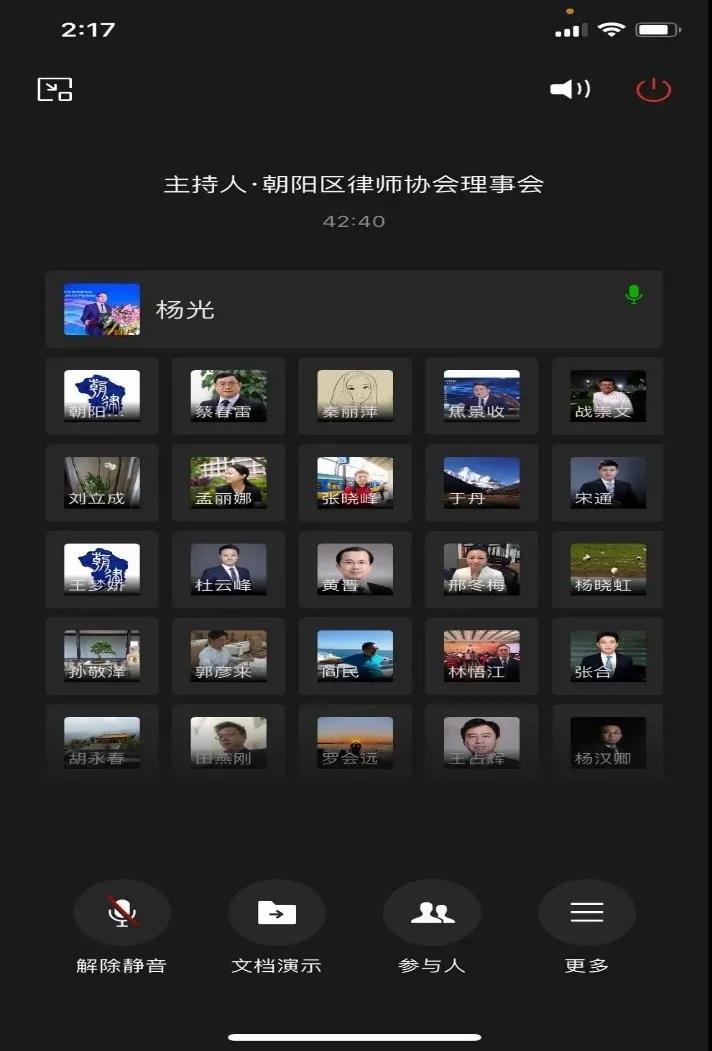Select participant tile 秦丽萍
Screen dimensions: 712x1051
click(x=355, y=396)
